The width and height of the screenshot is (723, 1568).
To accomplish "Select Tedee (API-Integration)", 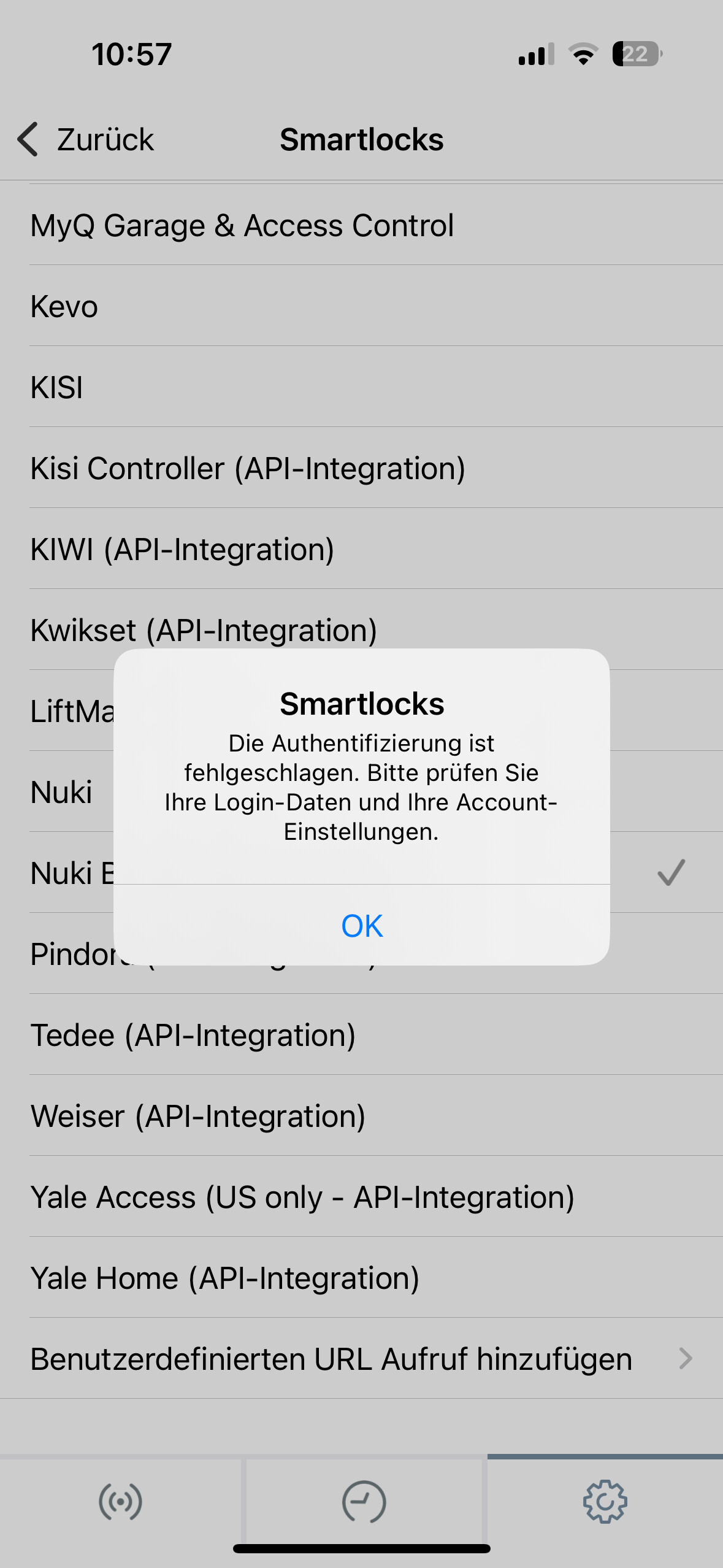I will pos(361,1035).
